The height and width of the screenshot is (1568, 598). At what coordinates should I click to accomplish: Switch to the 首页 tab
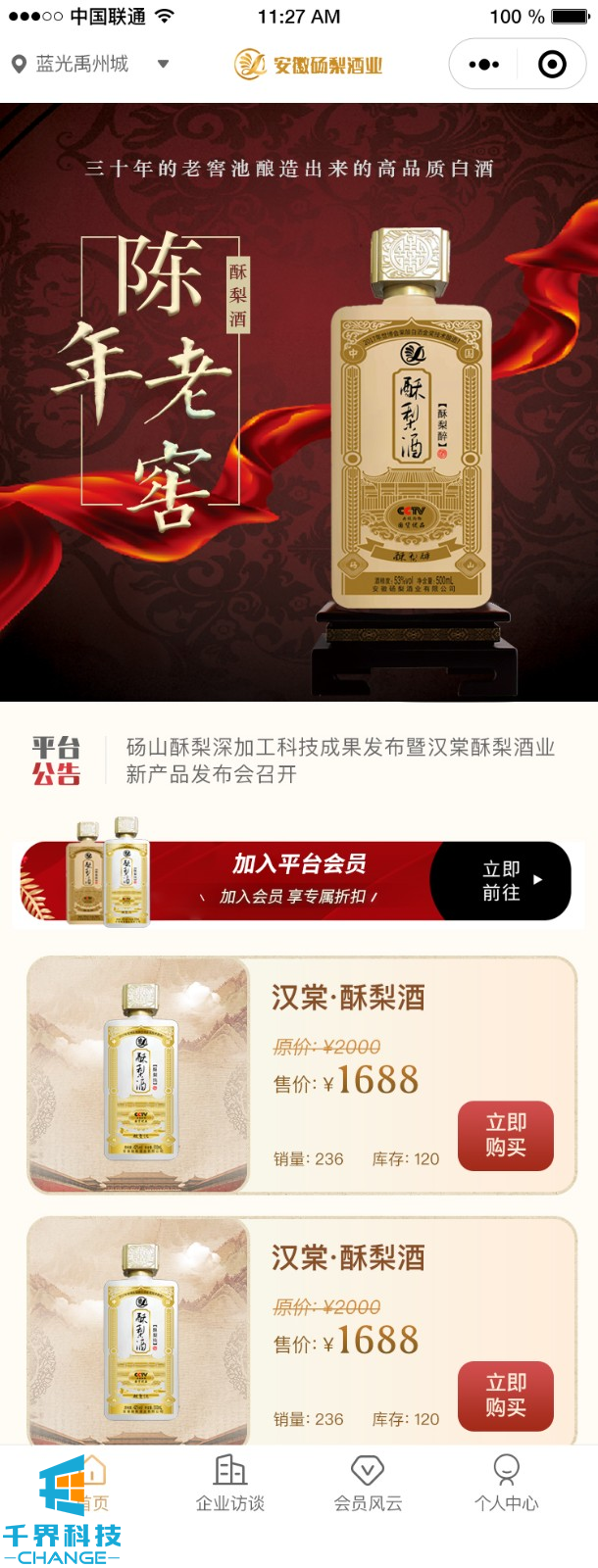pyautogui.click(x=92, y=1484)
